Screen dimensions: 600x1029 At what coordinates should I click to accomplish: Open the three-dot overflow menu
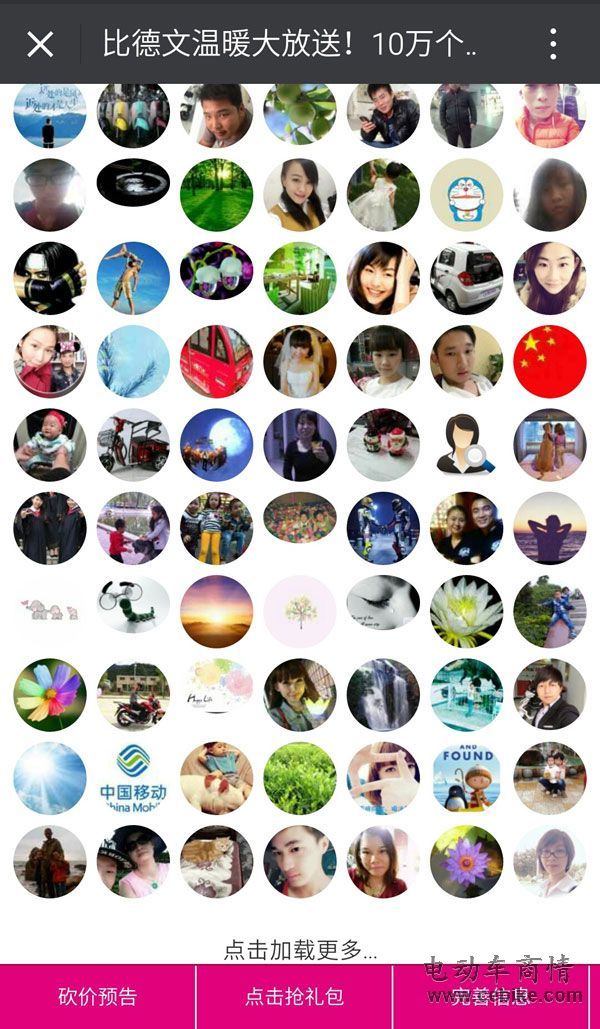pos(553,43)
